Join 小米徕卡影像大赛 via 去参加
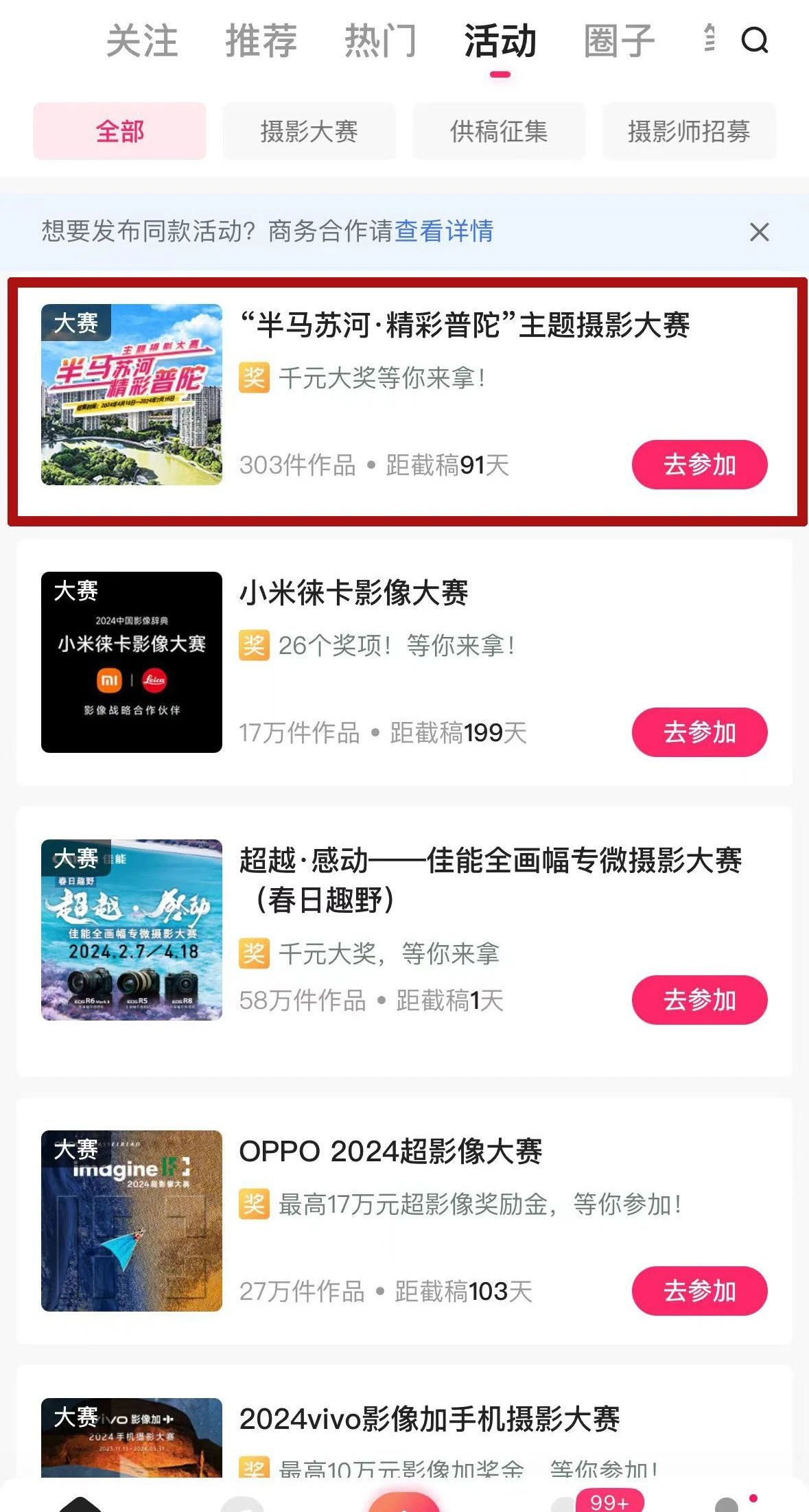809x1512 pixels. pyautogui.click(x=699, y=732)
